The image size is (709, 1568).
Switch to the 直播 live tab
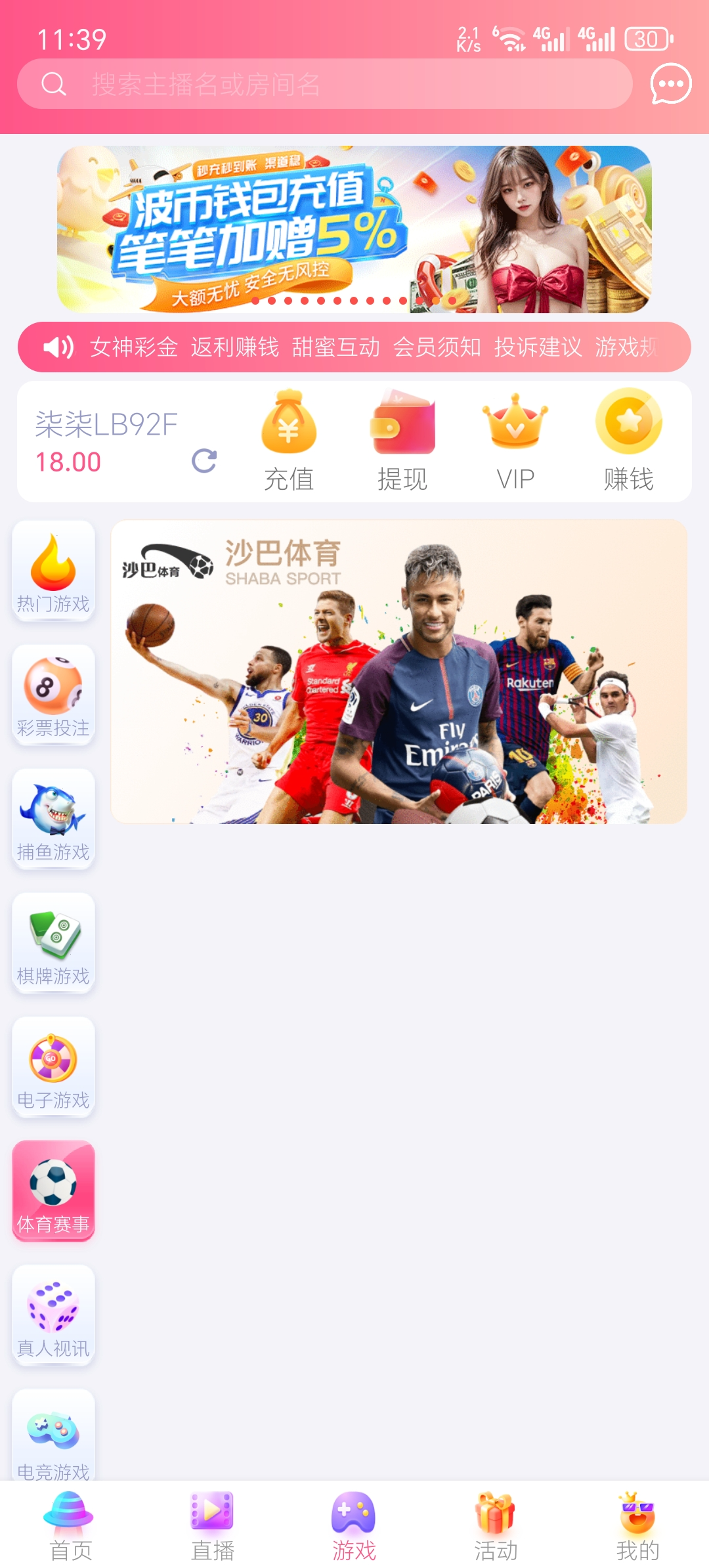(213, 1526)
